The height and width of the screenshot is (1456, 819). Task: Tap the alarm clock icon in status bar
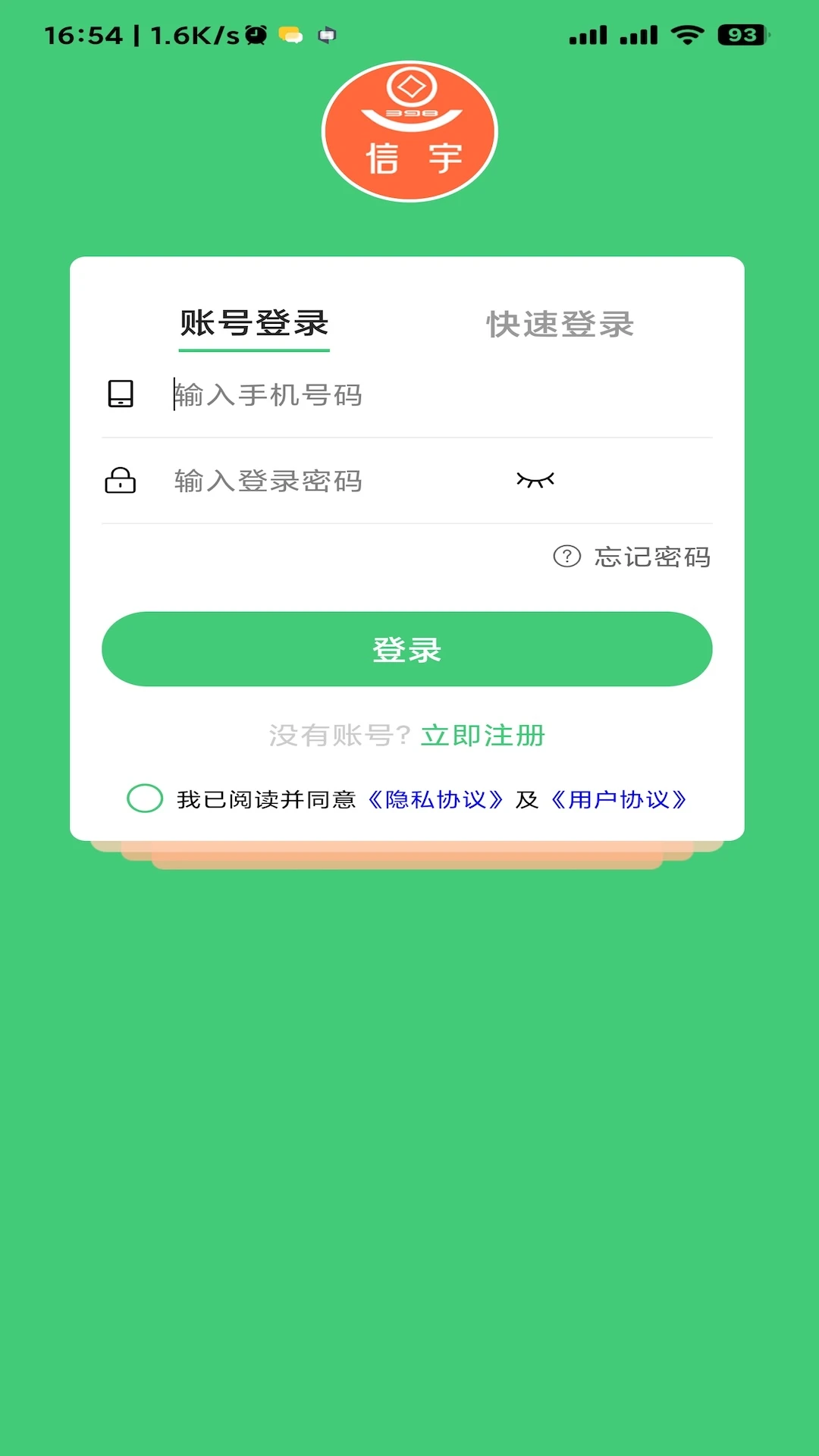pyautogui.click(x=254, y=35)
